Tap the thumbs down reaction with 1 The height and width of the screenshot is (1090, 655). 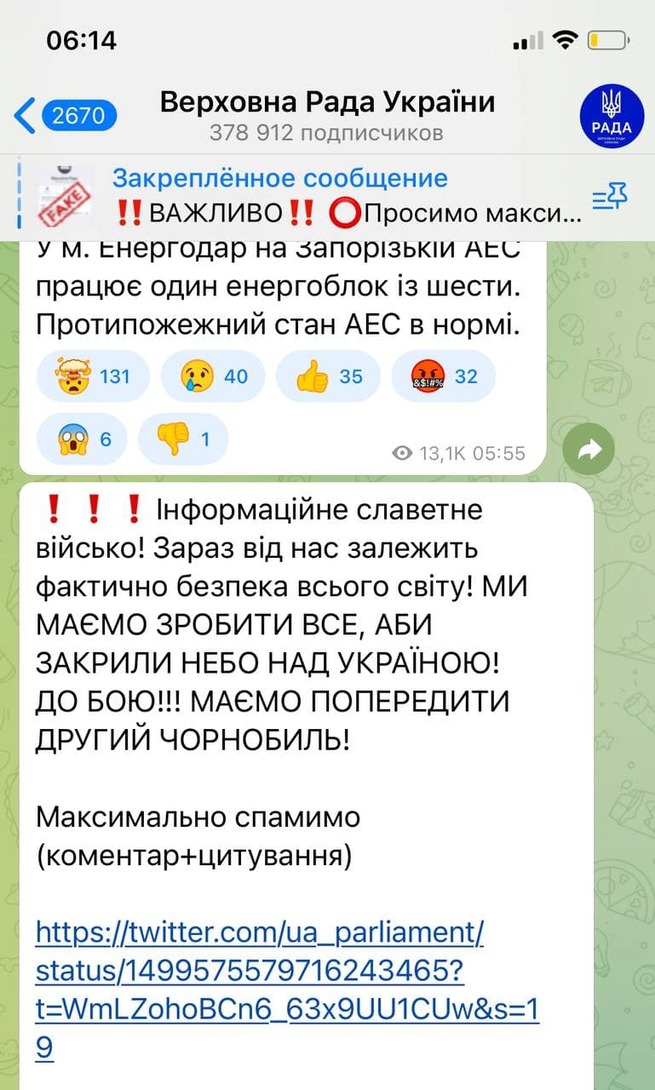(182, 439)
